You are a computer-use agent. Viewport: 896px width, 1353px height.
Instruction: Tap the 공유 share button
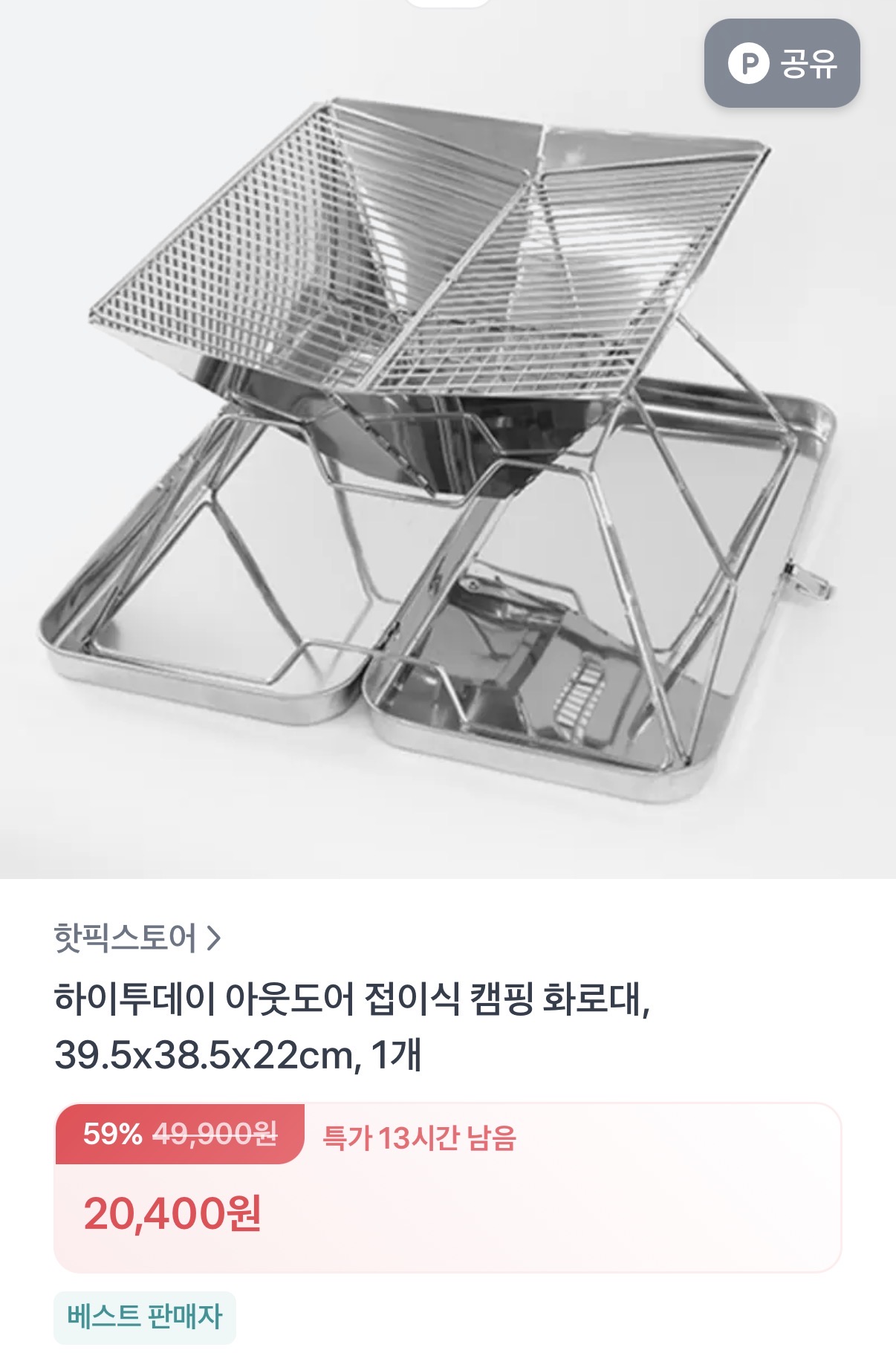click(x=782, y=64)
